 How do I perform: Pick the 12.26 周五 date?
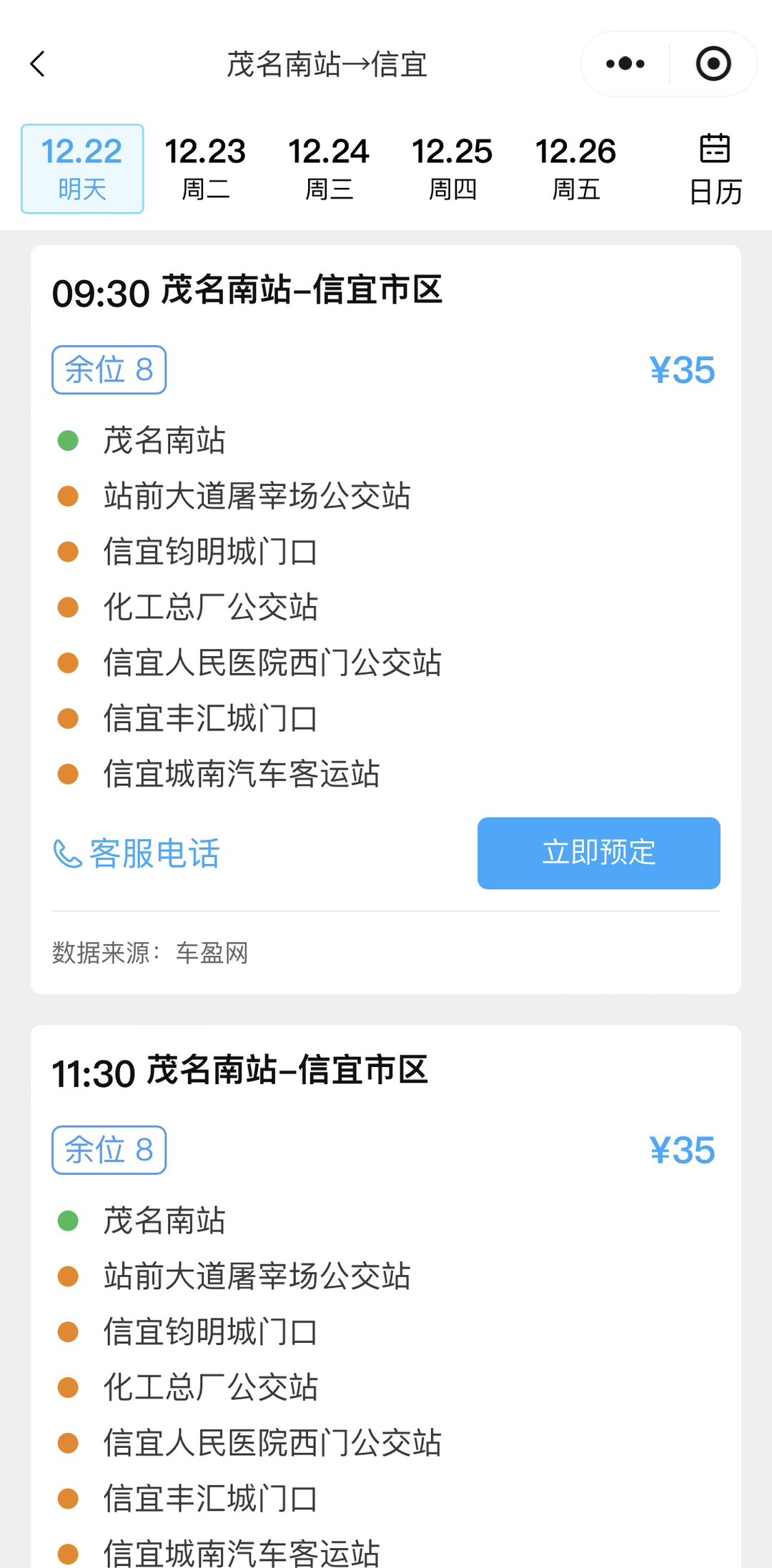576,169
